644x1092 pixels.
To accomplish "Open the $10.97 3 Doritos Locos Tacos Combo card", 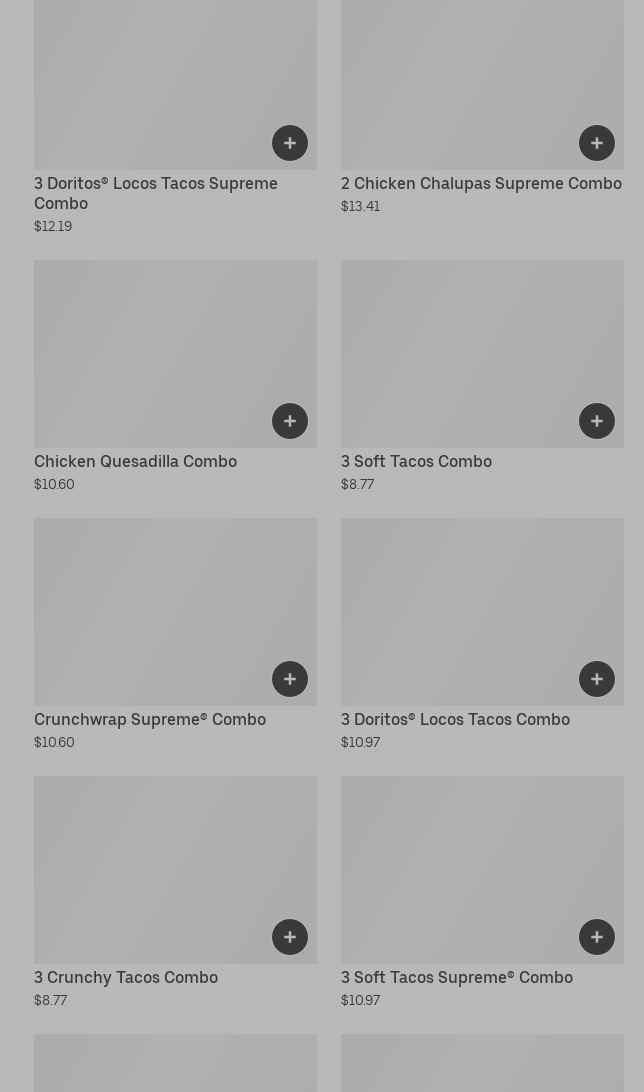I will point(482,634).
